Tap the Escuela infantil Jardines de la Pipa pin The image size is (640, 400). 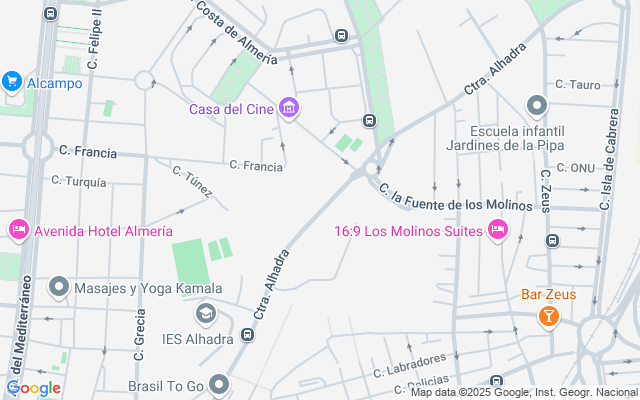[537, 106]
